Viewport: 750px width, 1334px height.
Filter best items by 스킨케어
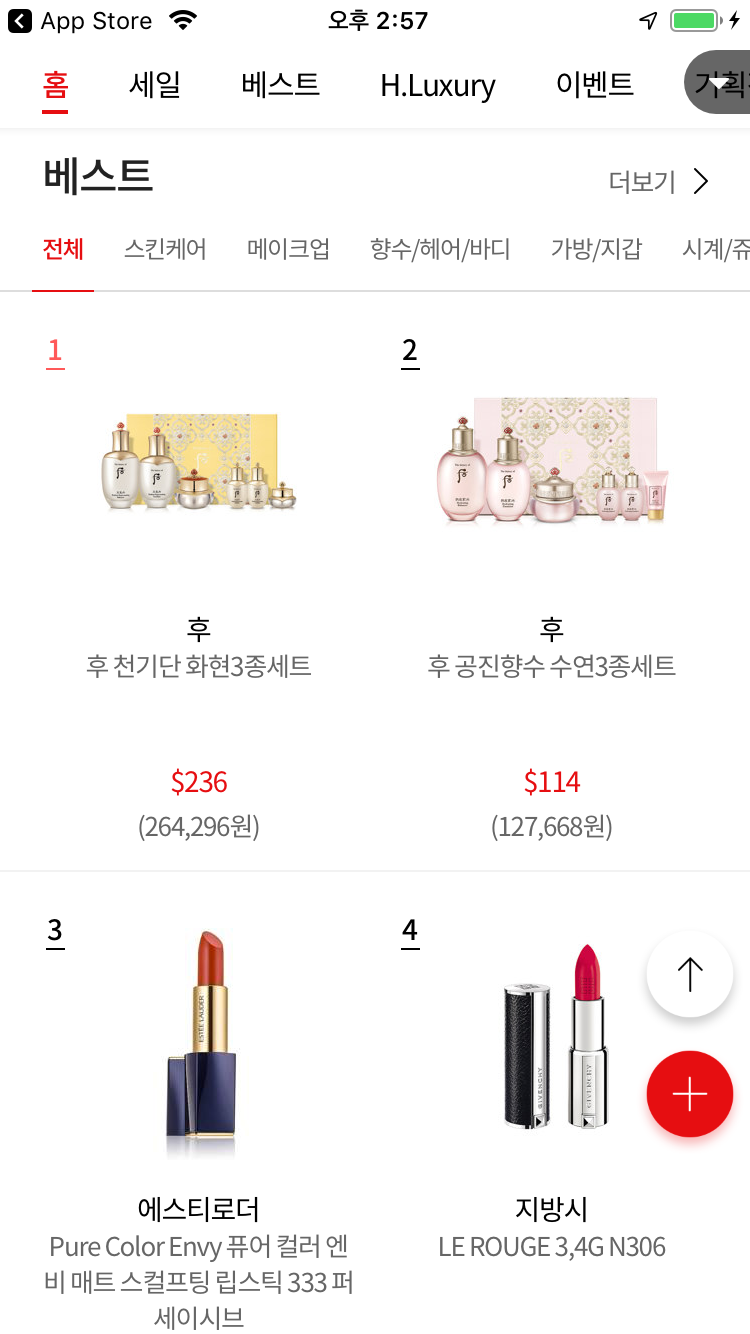[165, 249]
